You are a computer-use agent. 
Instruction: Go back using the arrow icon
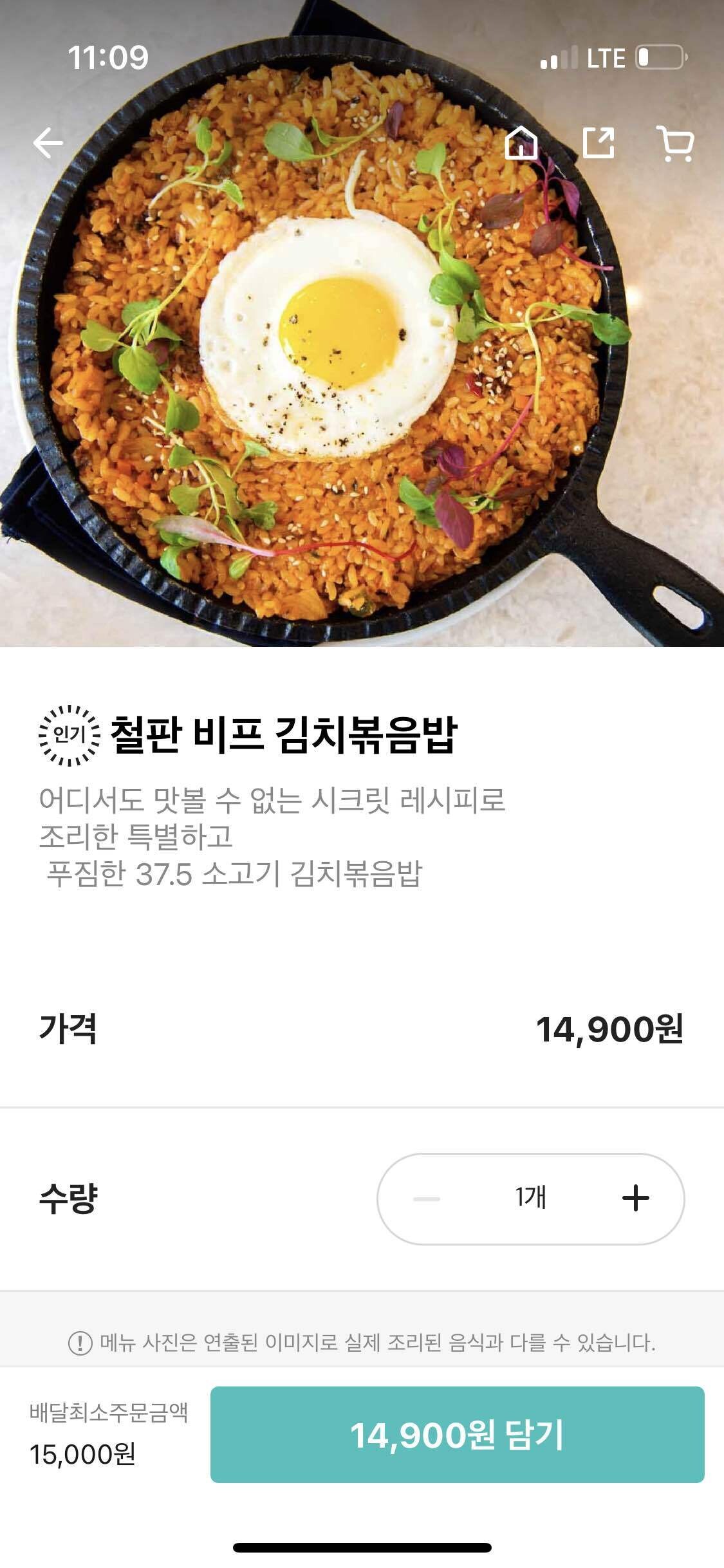click(48, 143)
